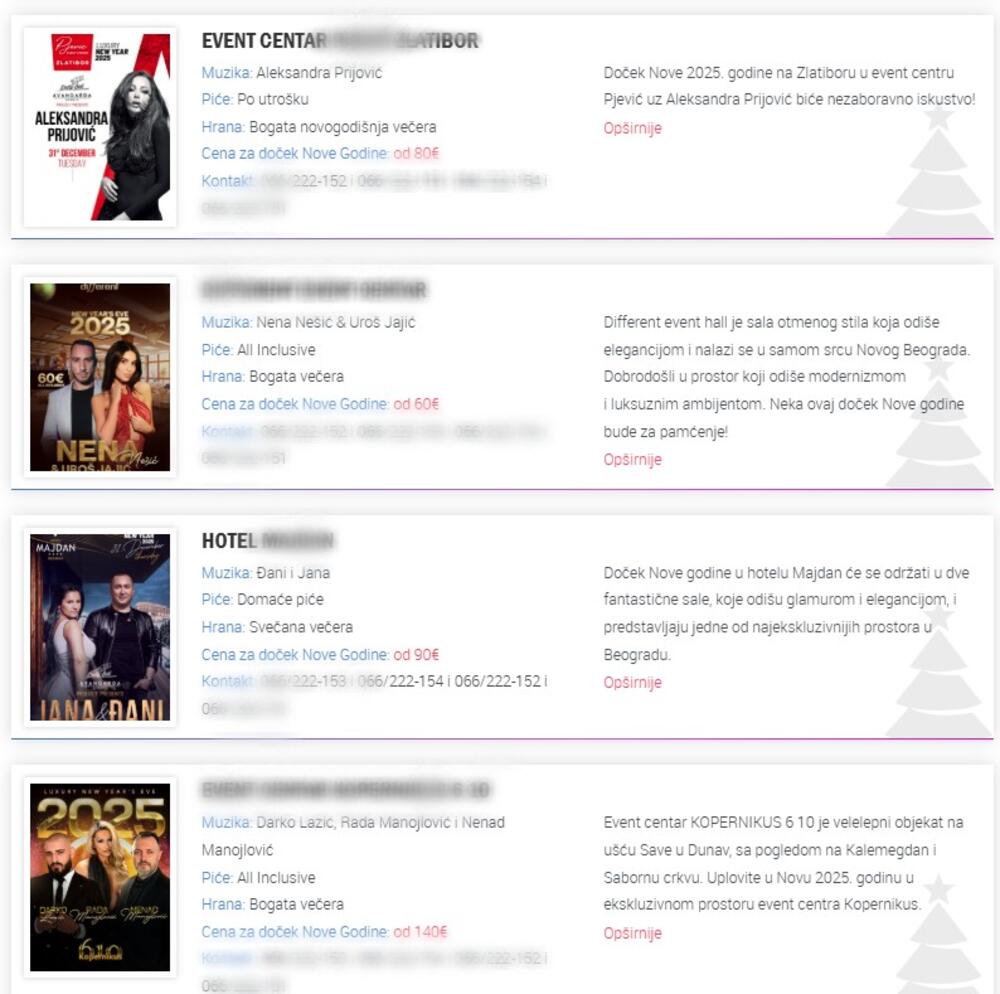
Task: Open the EVENT CENTAR ZLATIBOR title
Action: click(x=340, y=41)
